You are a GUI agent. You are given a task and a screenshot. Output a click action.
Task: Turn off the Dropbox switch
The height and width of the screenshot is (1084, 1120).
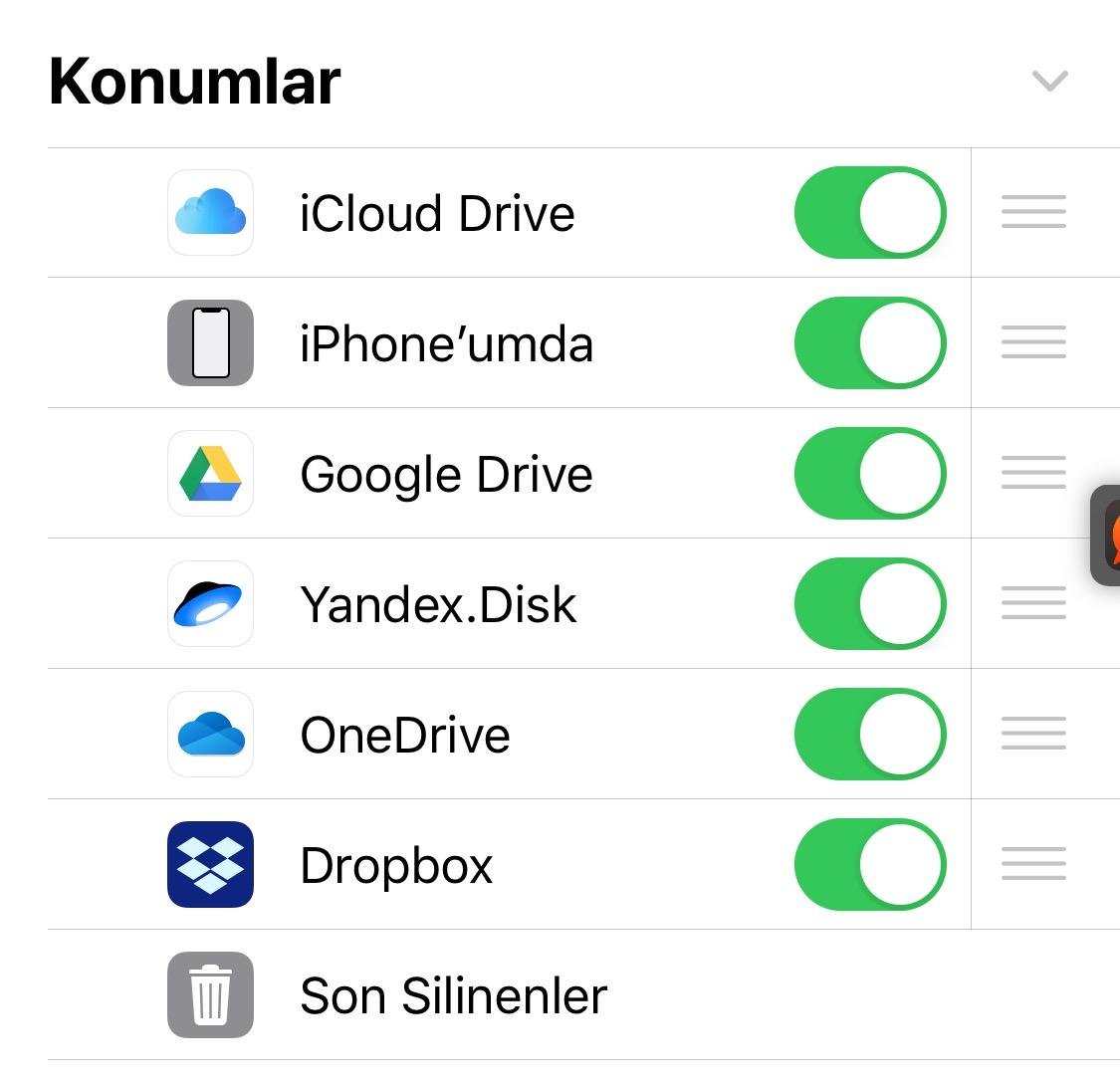pos(869,865)
